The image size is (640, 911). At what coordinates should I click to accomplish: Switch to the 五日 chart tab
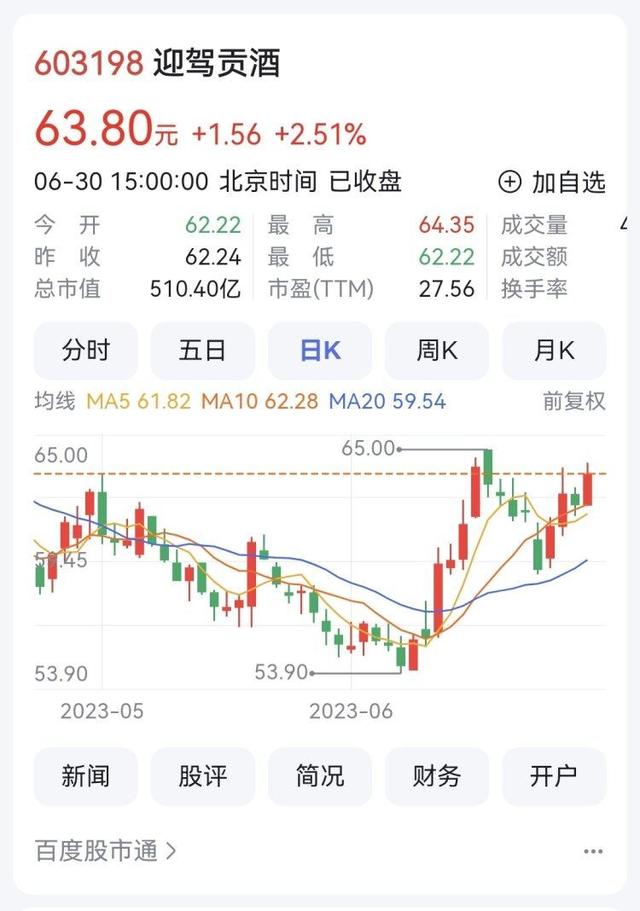coord(202,351)
